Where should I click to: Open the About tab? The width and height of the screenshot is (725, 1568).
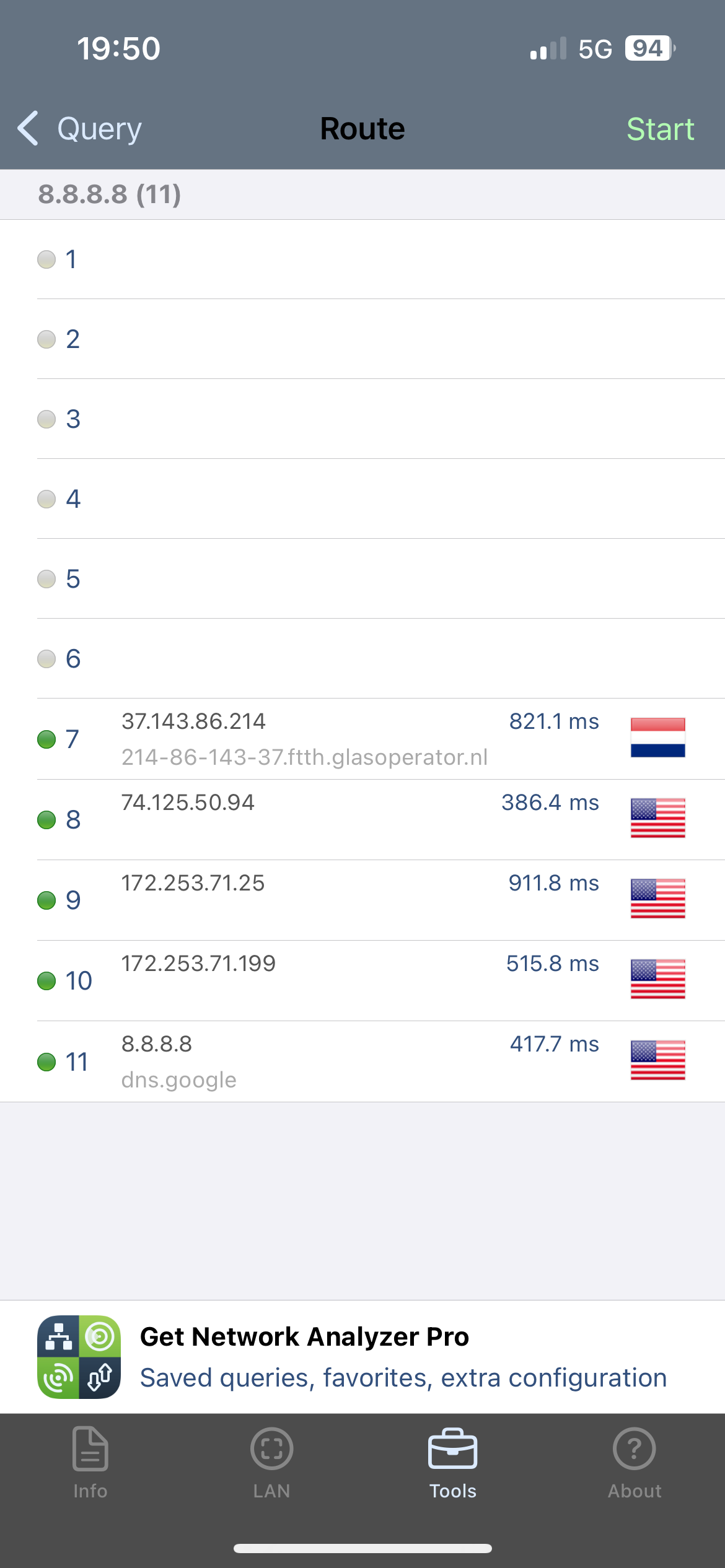pyautogui.click(x=635, y=1463)
